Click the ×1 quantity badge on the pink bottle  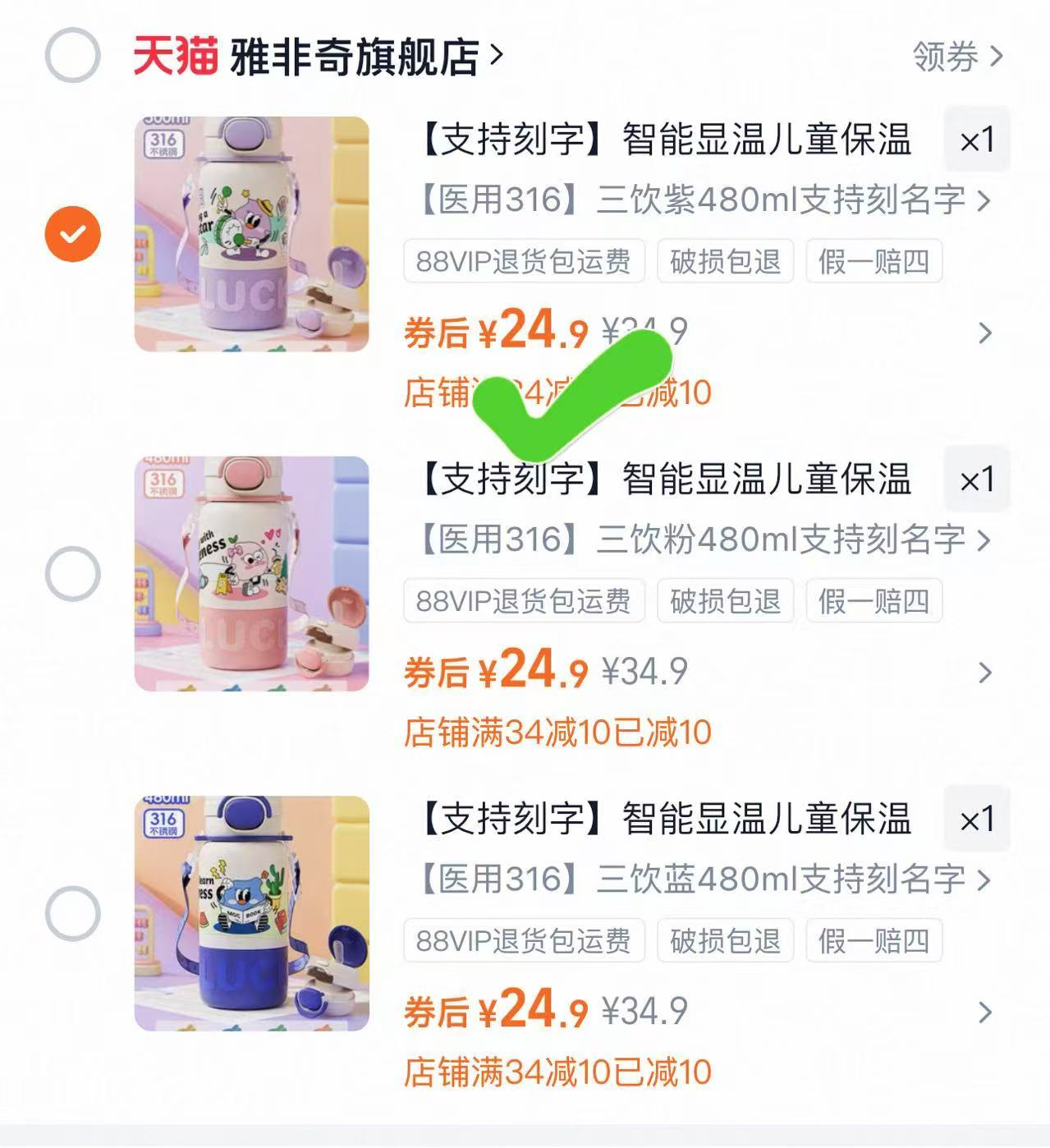(x=978, y=480)
